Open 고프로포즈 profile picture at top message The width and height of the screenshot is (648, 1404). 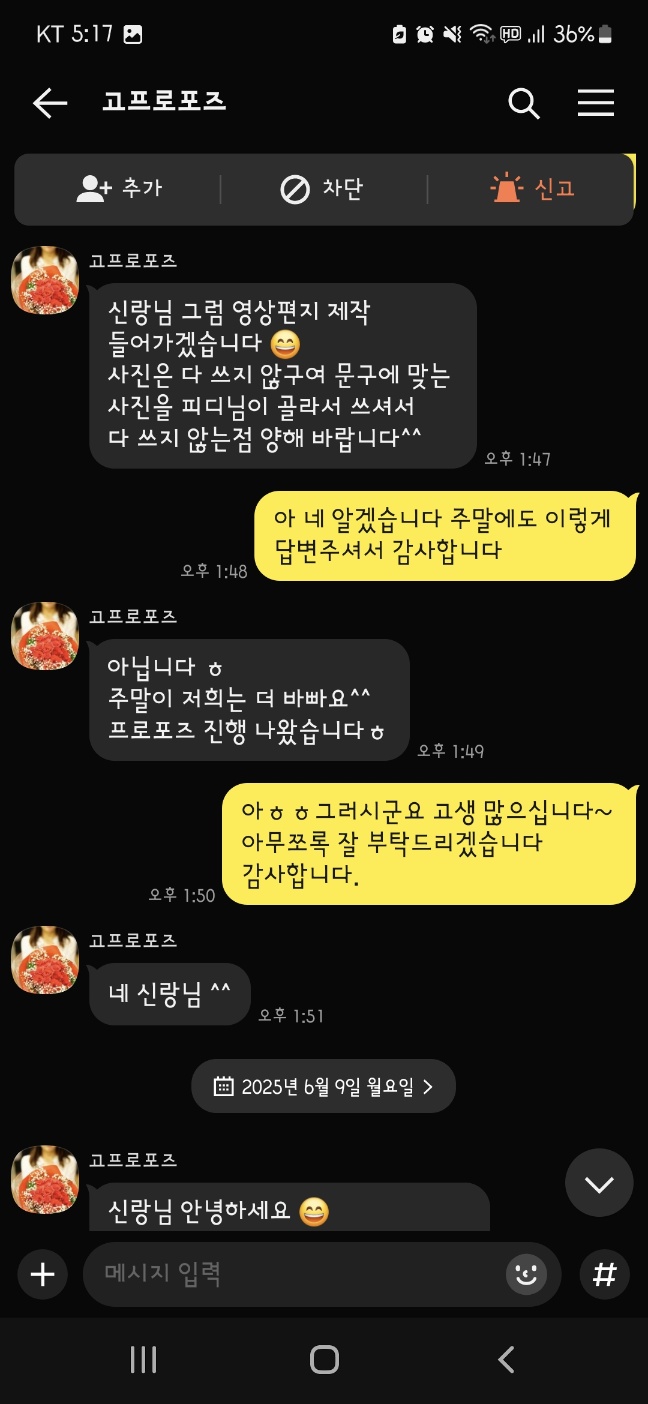[x=44, y=281]
